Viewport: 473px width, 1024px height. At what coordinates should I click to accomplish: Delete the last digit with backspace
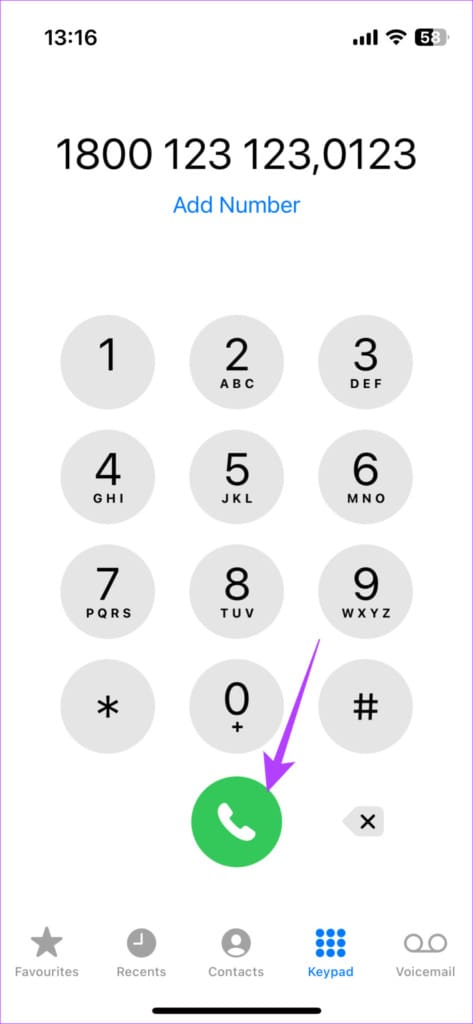point(363,821)
